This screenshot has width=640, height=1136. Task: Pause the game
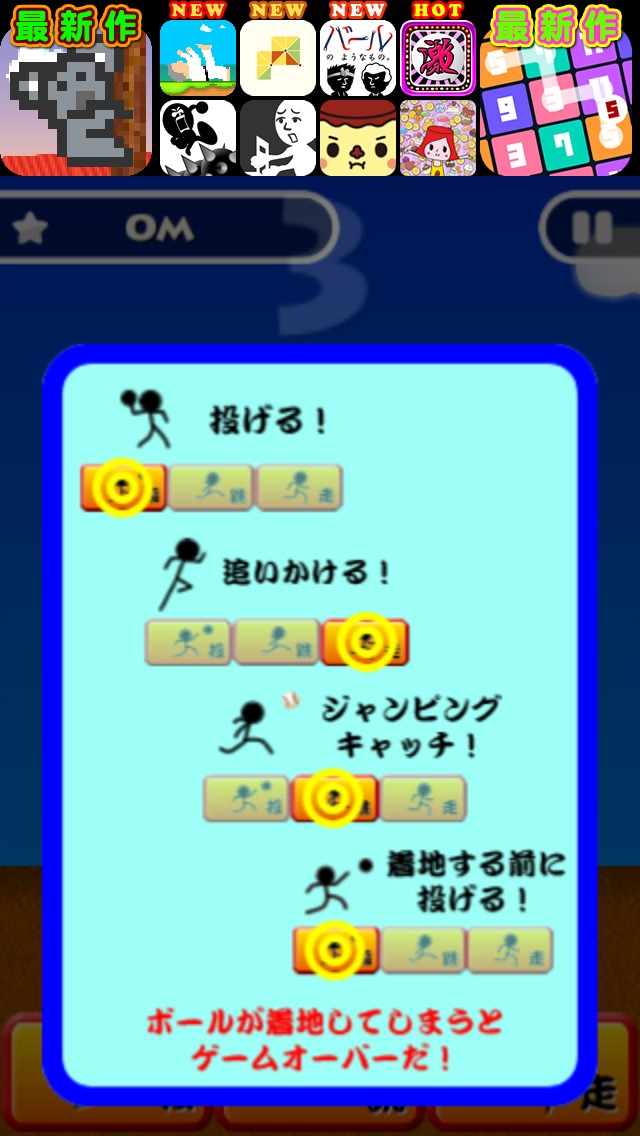593,227
